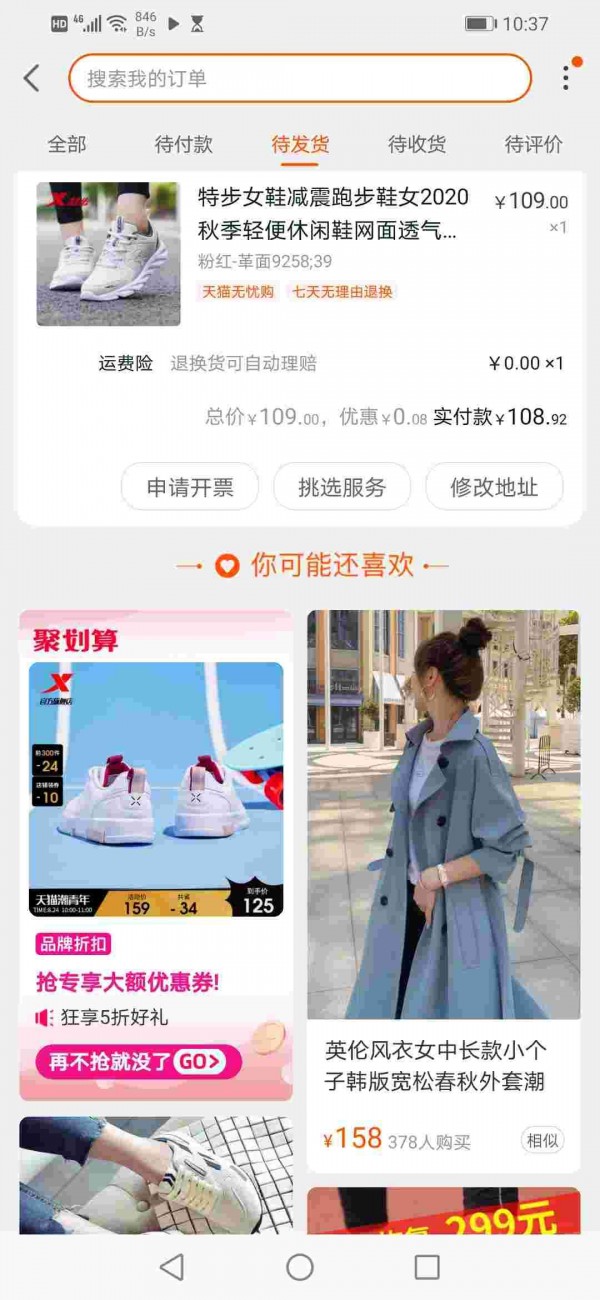Tap 相似 to find similar items
This screenshot has height=1300, width=600.
[543, 1140]
